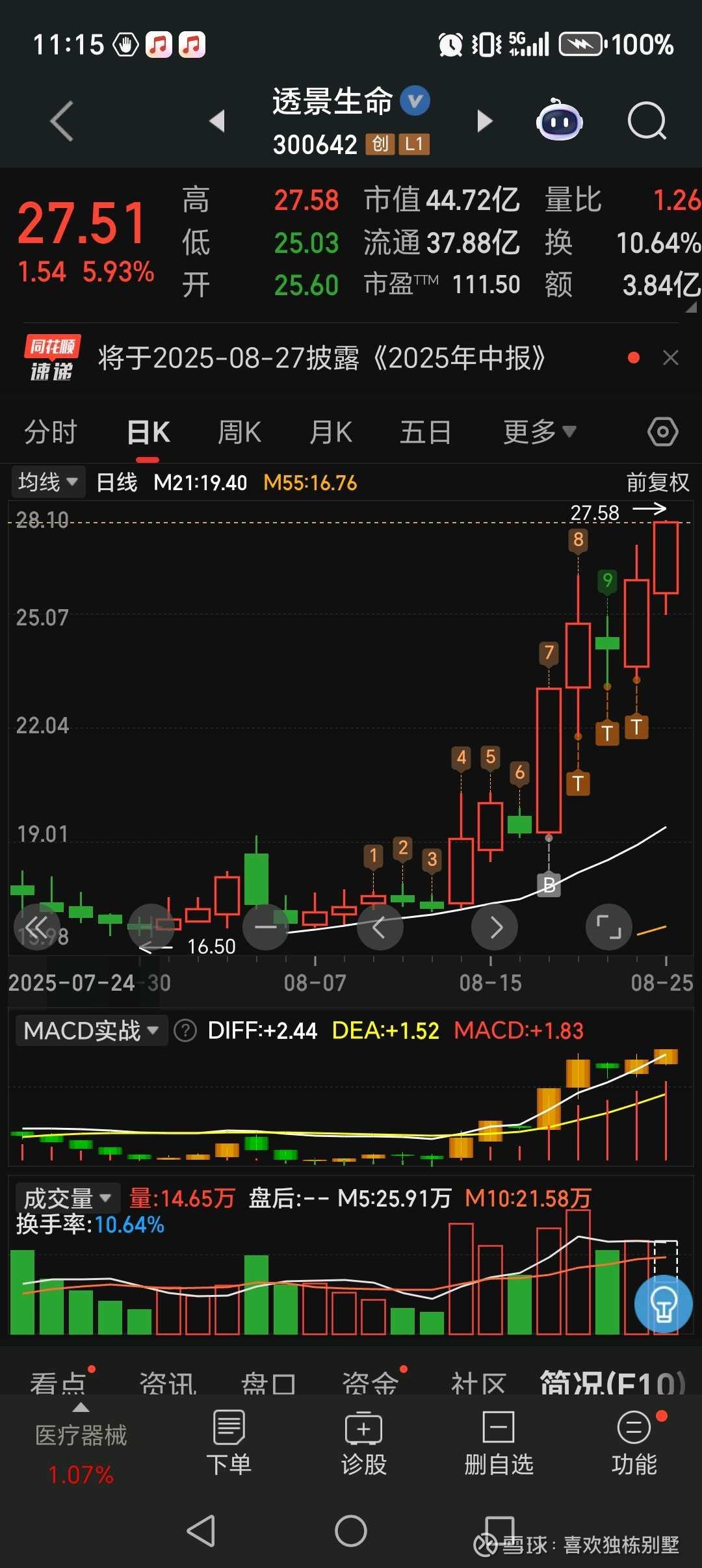702x1568 pixels.
Task: Expand the chart to full screen
Action: (609, 927)
